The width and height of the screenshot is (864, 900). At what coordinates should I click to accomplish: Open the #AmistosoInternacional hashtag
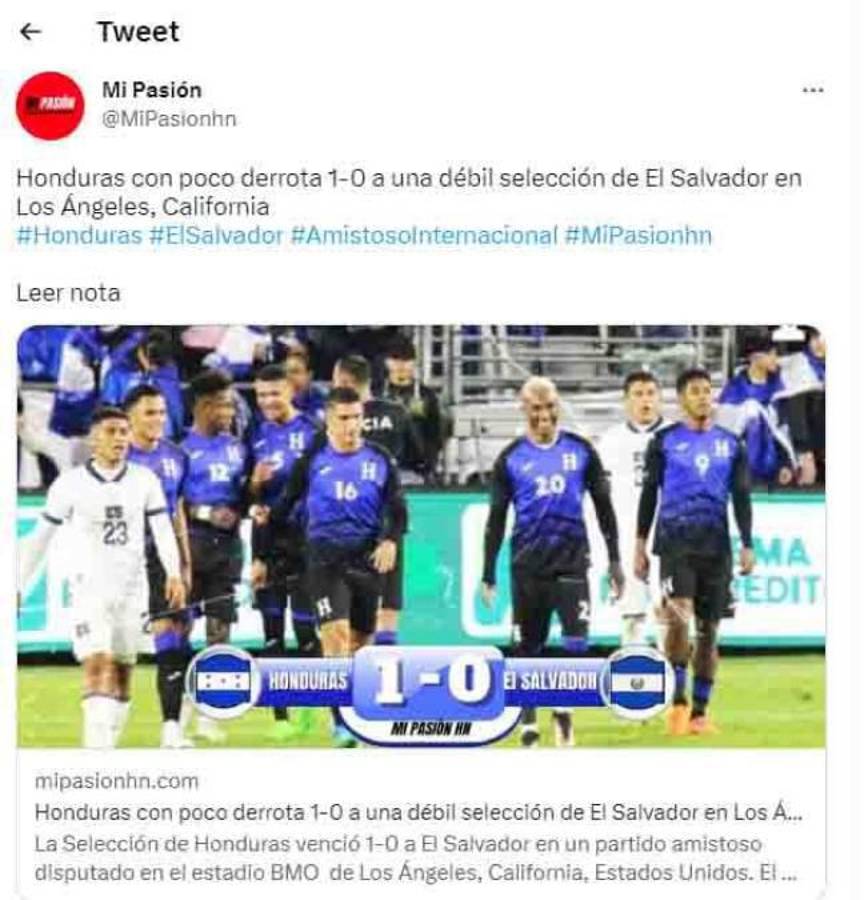coord(422,236)
